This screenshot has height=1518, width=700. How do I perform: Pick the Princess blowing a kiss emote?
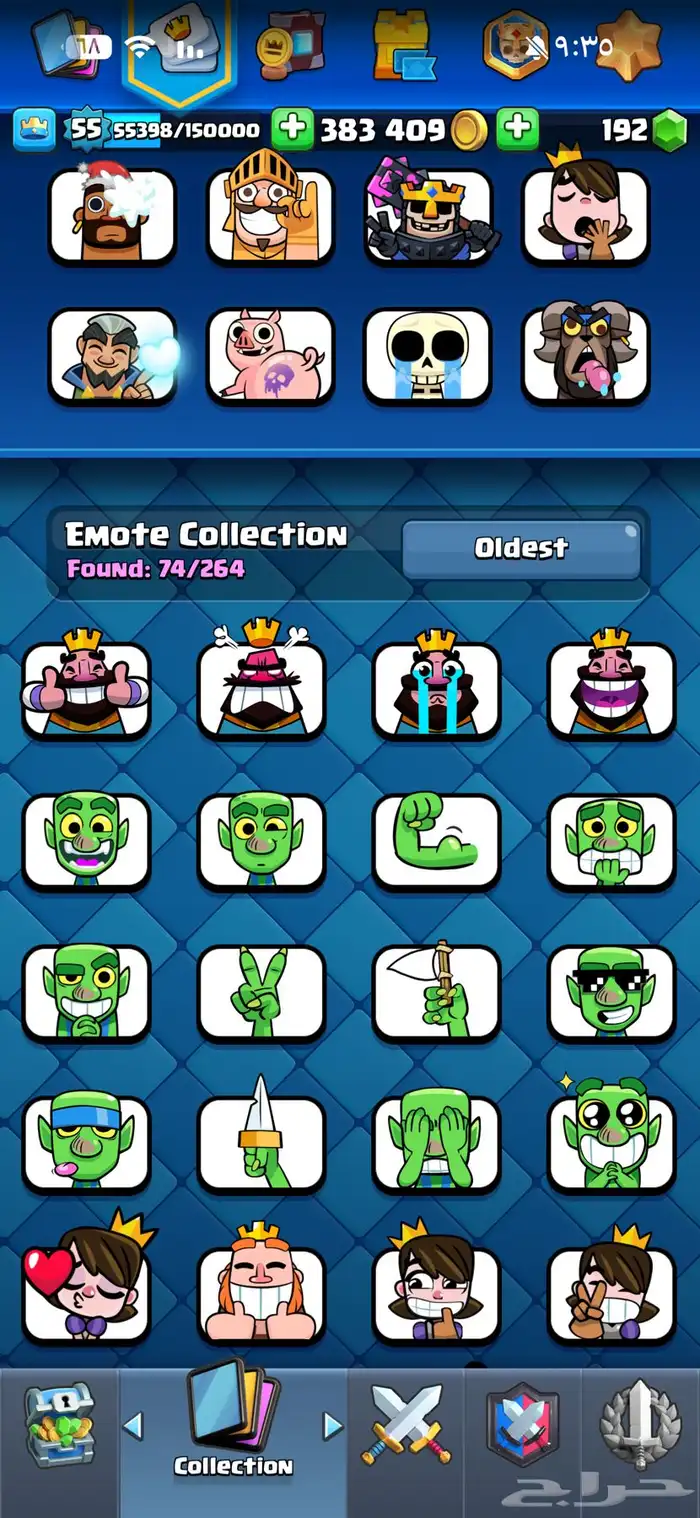coord(87,1294)
